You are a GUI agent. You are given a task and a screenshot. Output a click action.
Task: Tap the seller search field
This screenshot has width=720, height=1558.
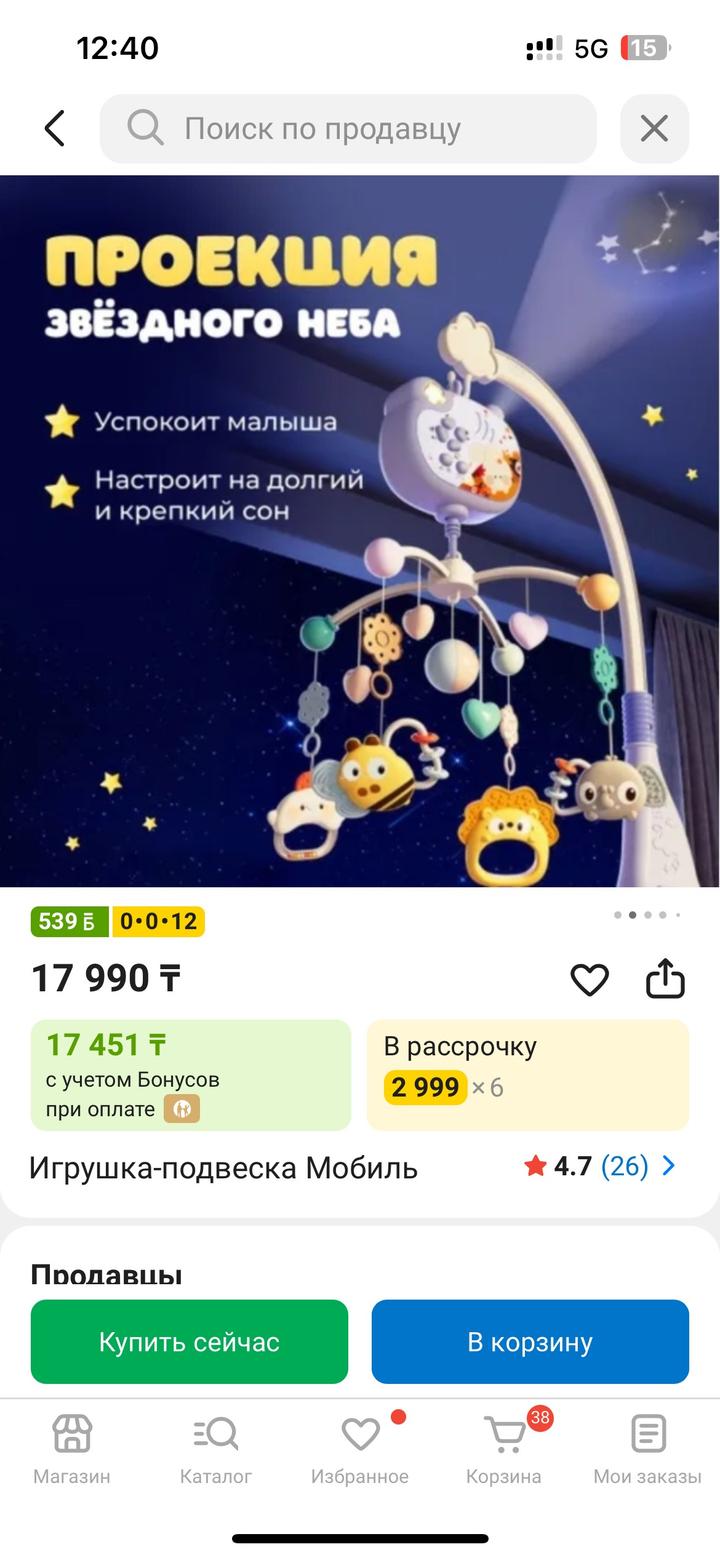(x=348, y=128)
